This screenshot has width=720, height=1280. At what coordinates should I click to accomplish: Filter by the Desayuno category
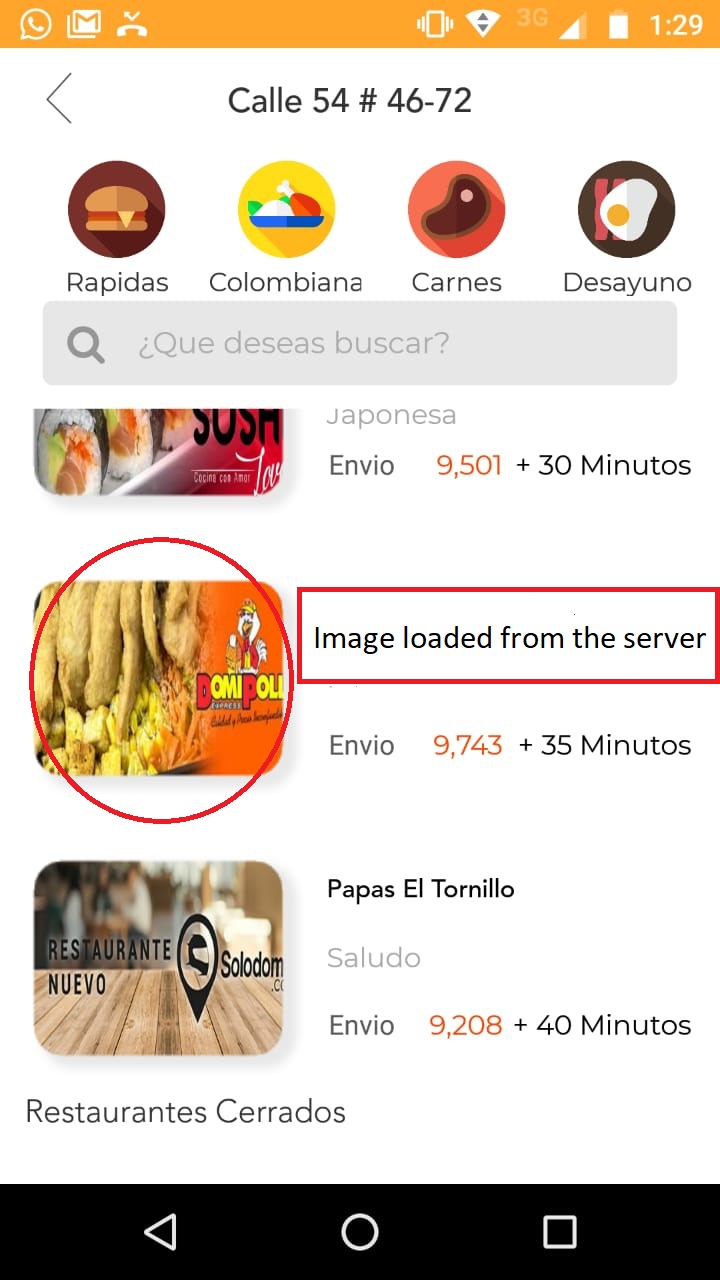626,210
